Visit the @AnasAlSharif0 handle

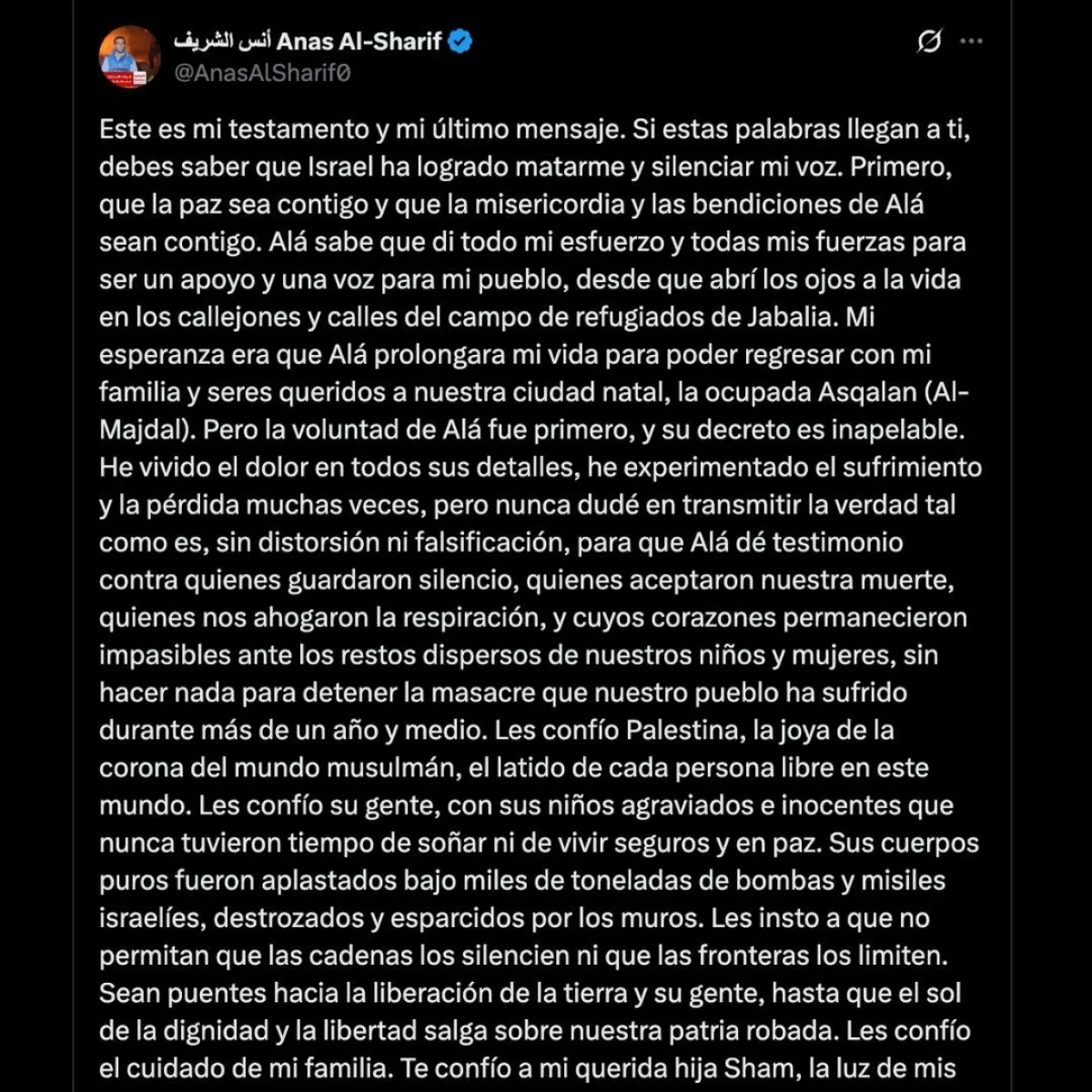click(262, 73)
